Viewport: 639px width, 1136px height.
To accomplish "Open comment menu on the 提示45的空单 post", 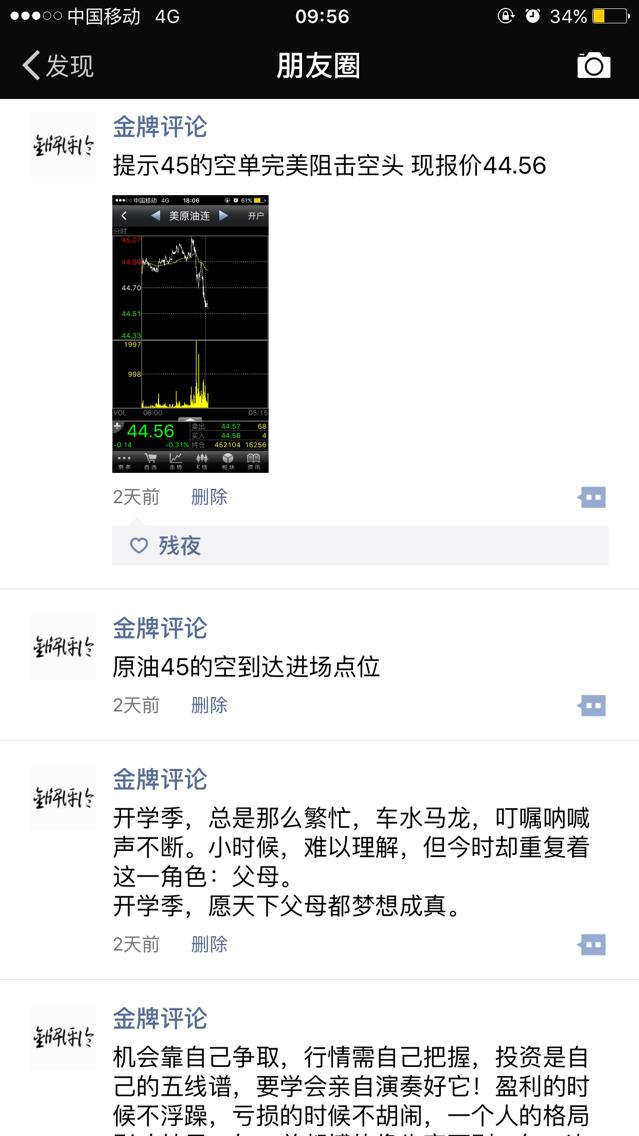I will (592, 497).
